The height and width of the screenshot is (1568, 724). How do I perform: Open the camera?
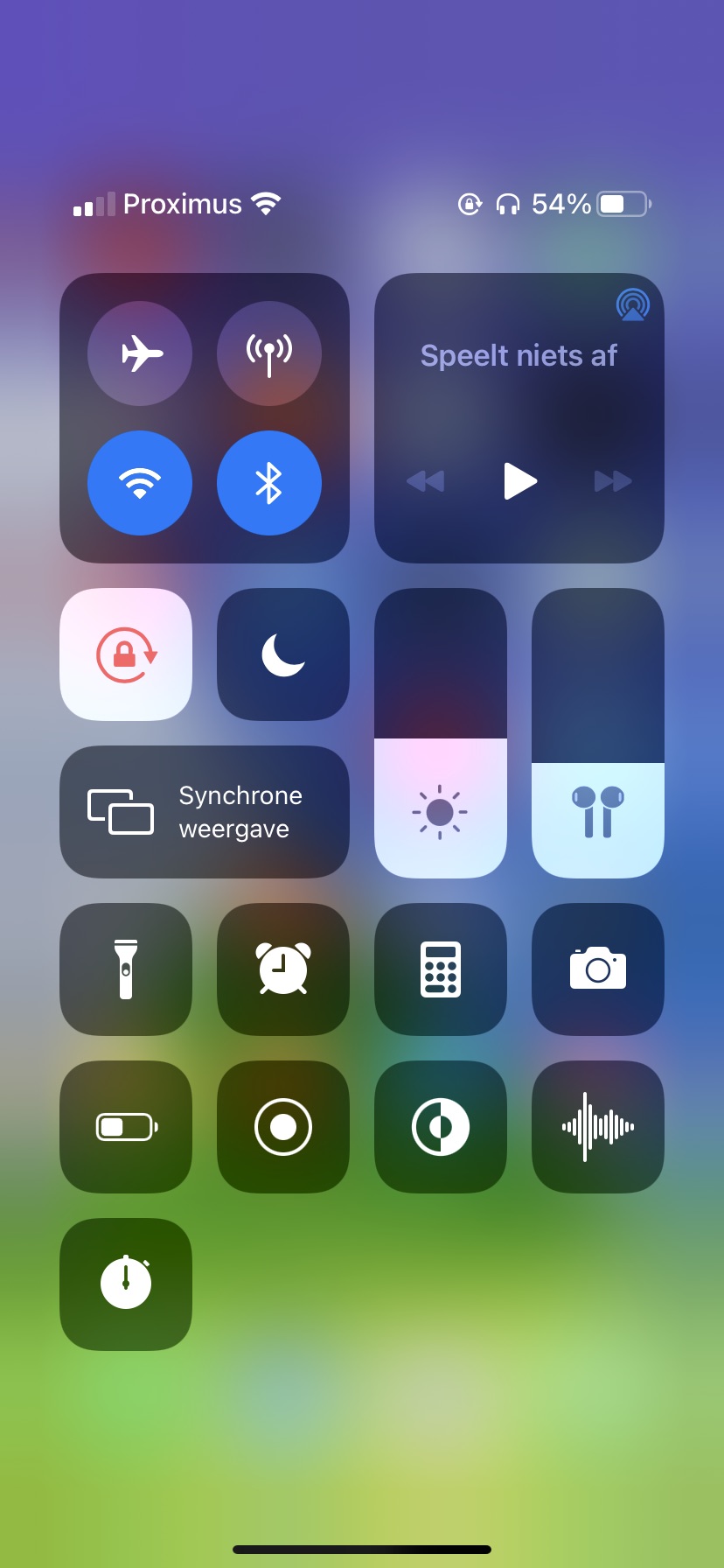pos(598,969)
